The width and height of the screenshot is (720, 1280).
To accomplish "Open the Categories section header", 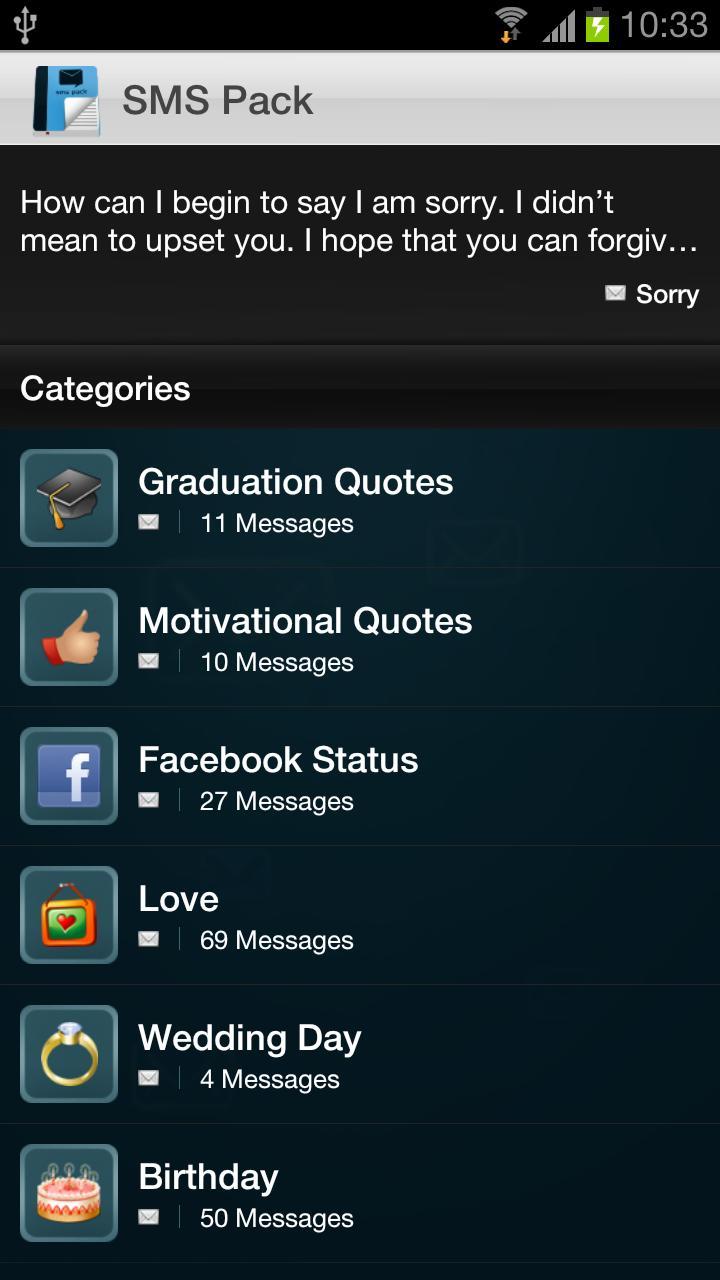I will 104,389.
